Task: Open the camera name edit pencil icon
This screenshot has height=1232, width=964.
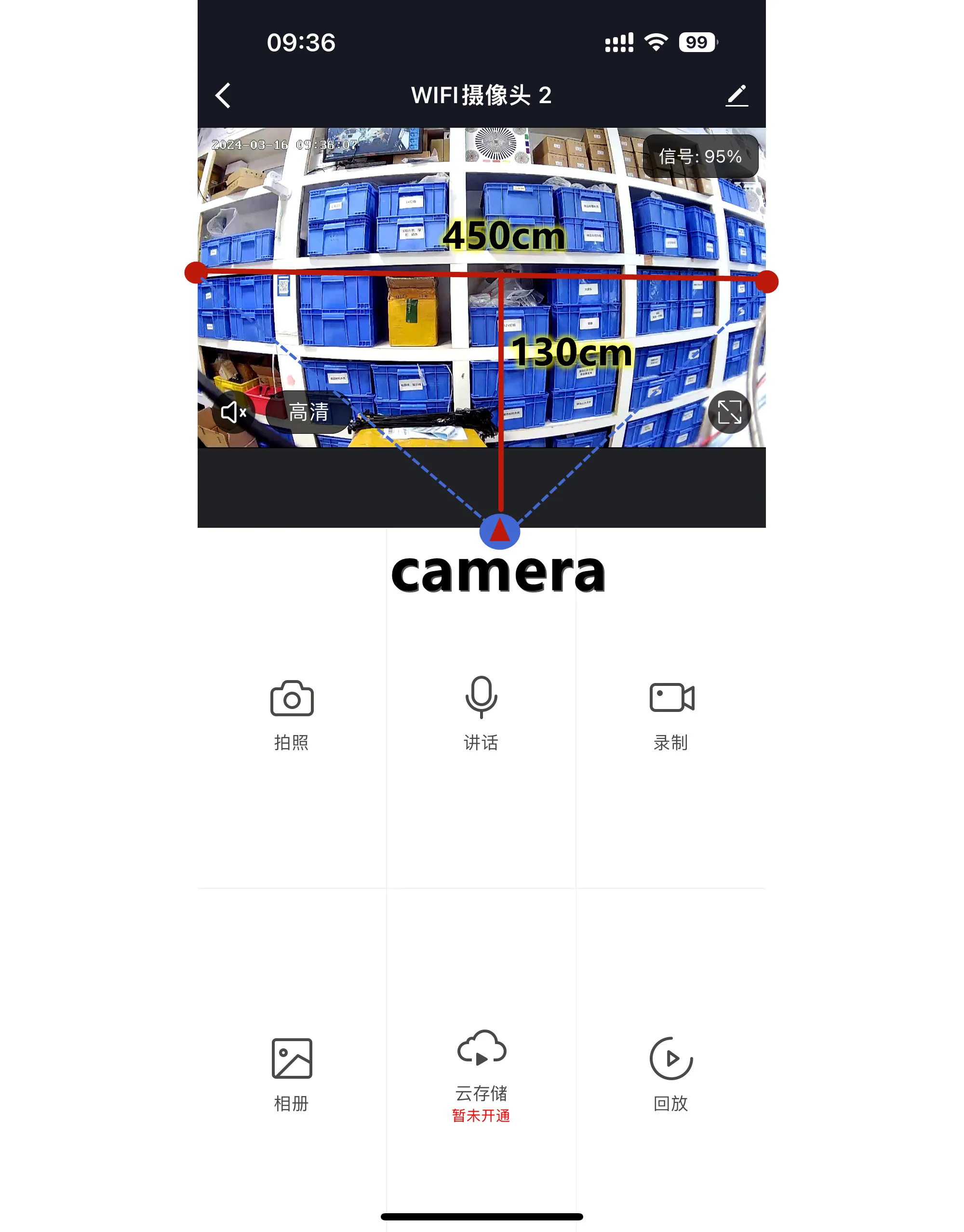Action: pyautogui.click(x=737, y=96)
